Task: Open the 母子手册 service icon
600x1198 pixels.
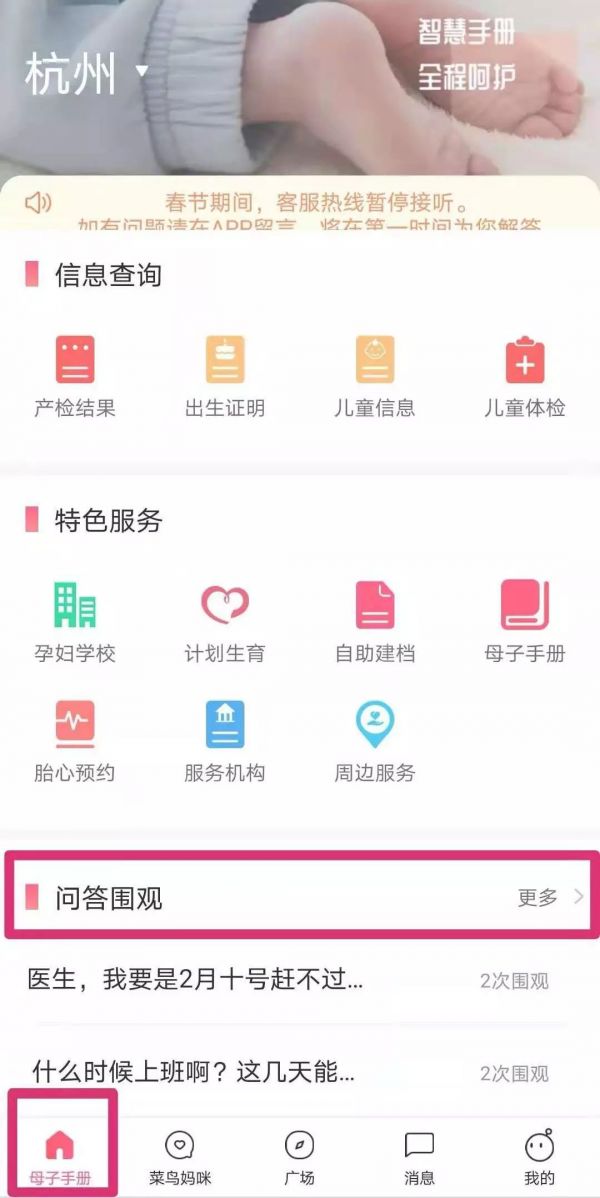Action: pos(525,622)
